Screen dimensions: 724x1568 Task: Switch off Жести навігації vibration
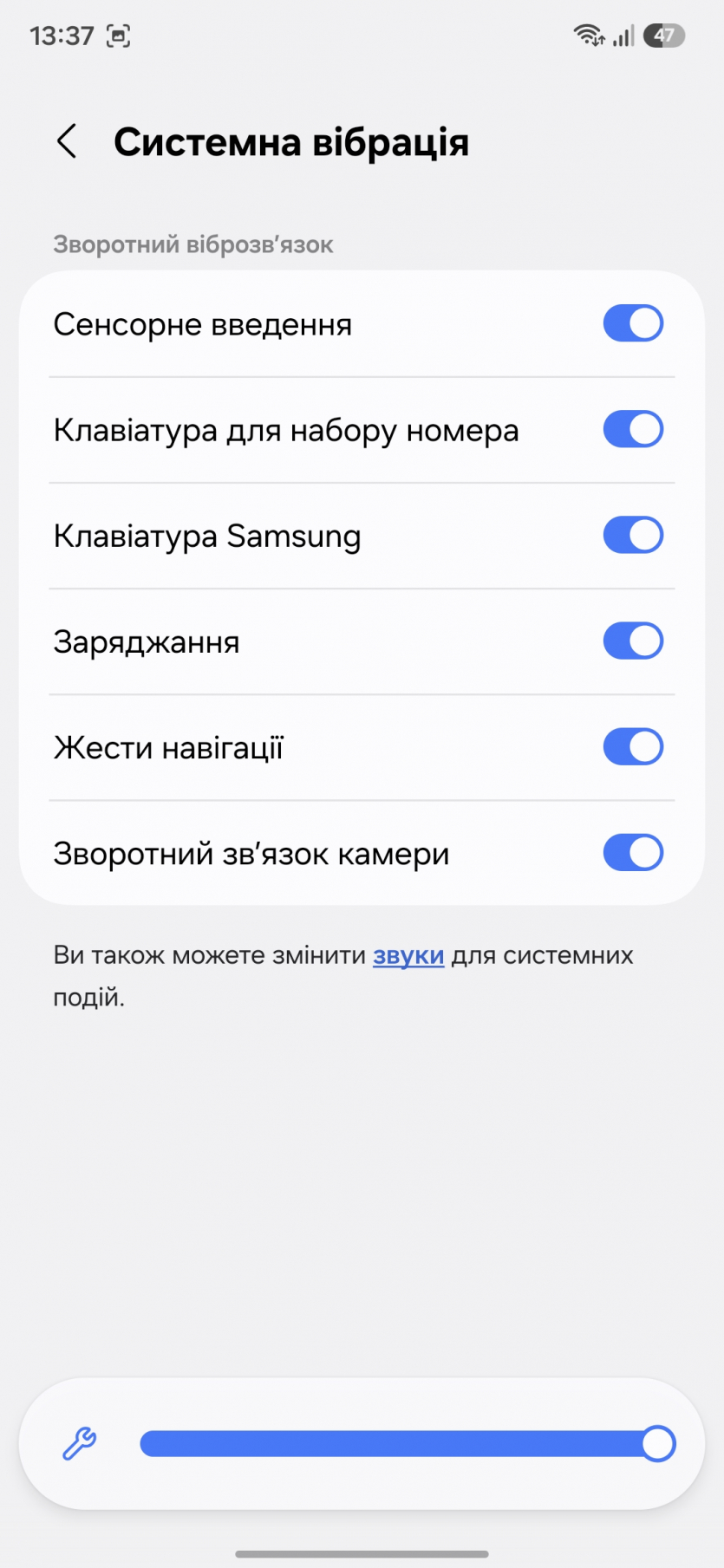633,747
